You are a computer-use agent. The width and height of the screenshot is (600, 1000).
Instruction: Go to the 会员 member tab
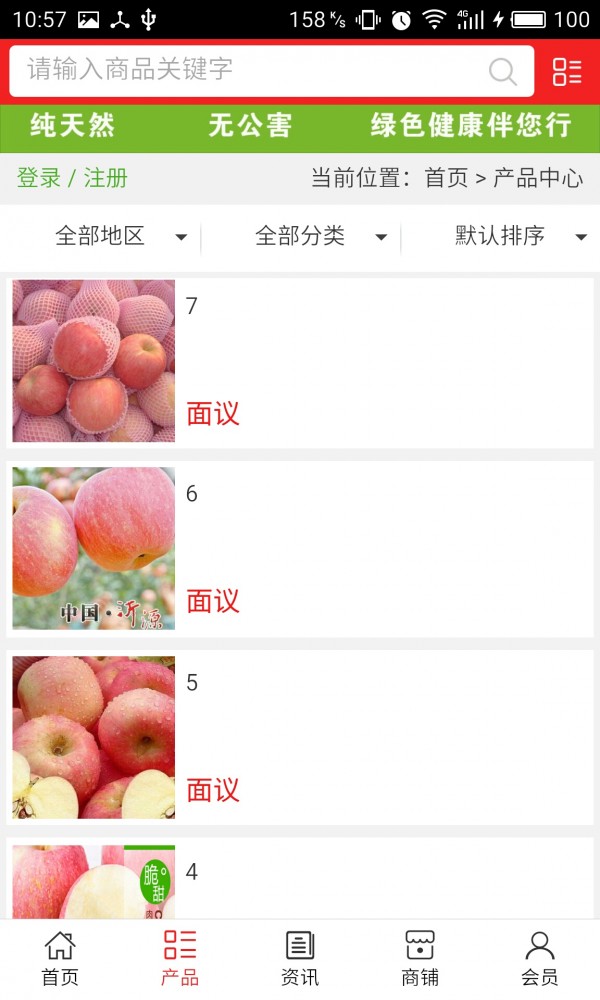coord(540,959)
